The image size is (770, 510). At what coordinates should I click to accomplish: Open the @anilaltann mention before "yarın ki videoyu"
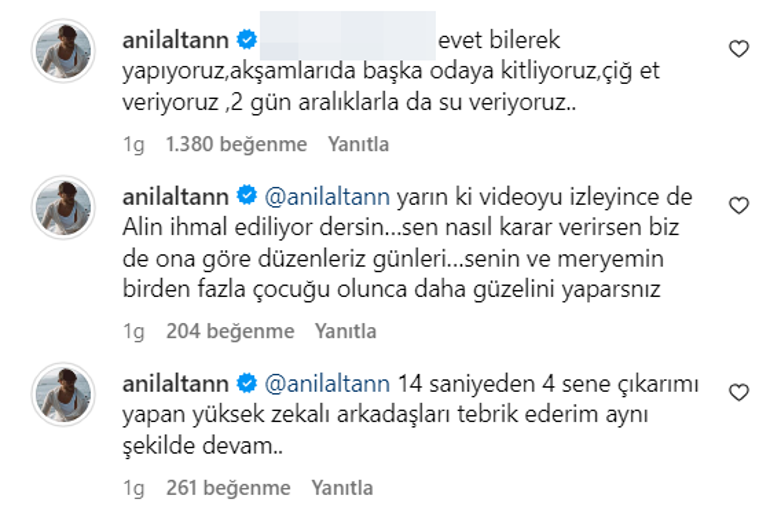[x=329, y=195]
